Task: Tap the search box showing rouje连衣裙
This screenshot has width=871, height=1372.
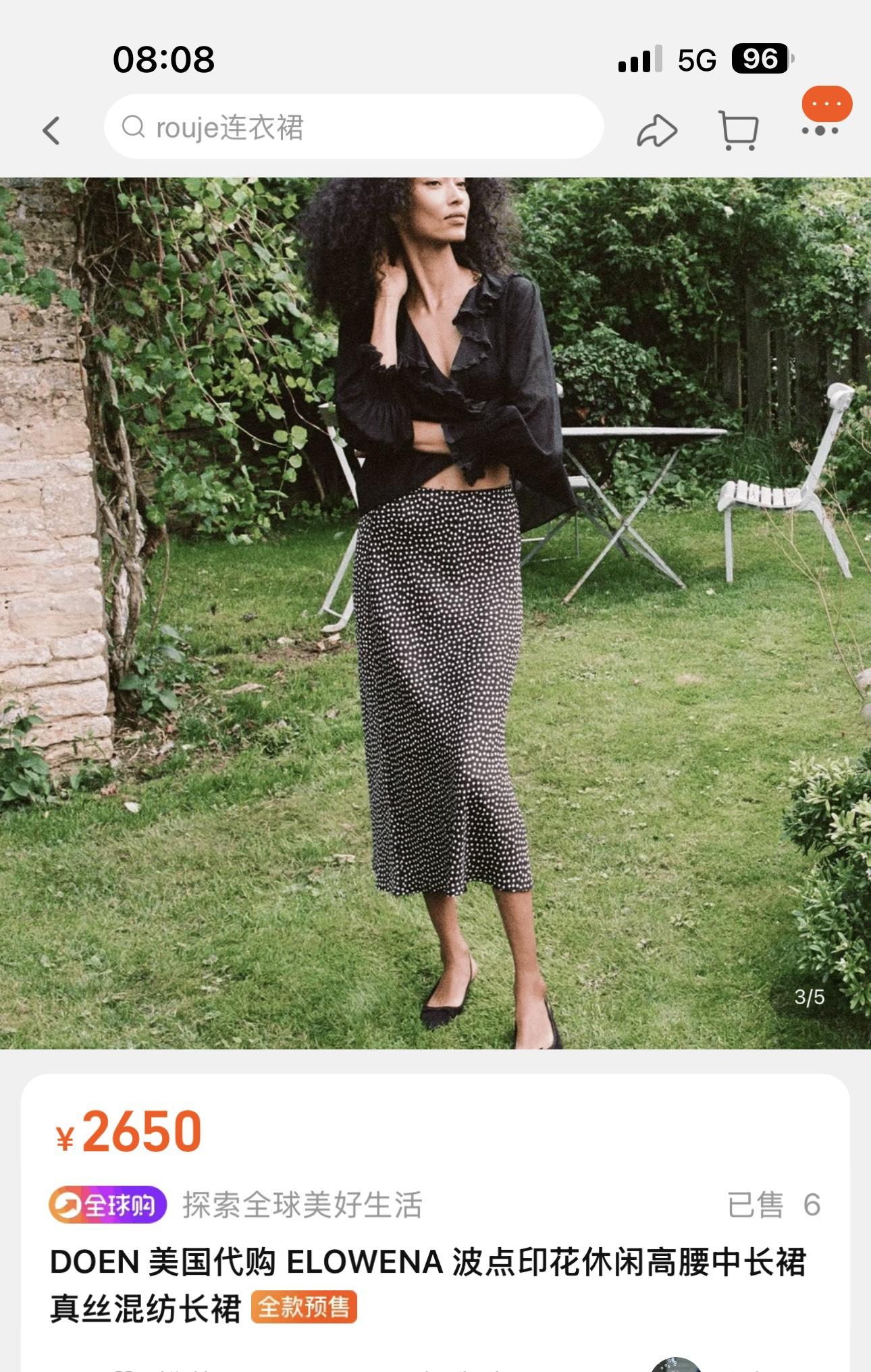Action: (x=353, y=127)
